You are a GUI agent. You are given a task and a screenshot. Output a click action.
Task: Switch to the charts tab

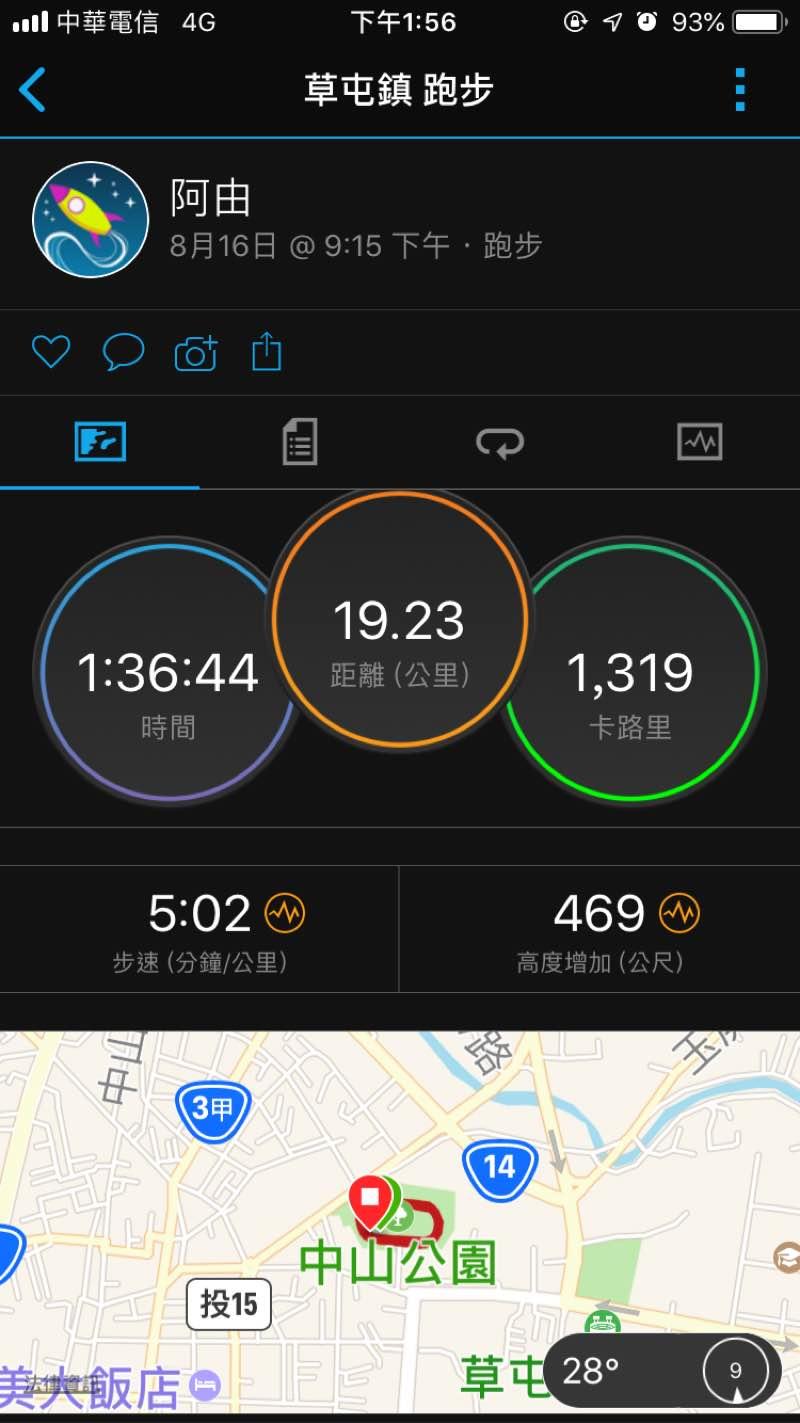[x=699, y=441]
